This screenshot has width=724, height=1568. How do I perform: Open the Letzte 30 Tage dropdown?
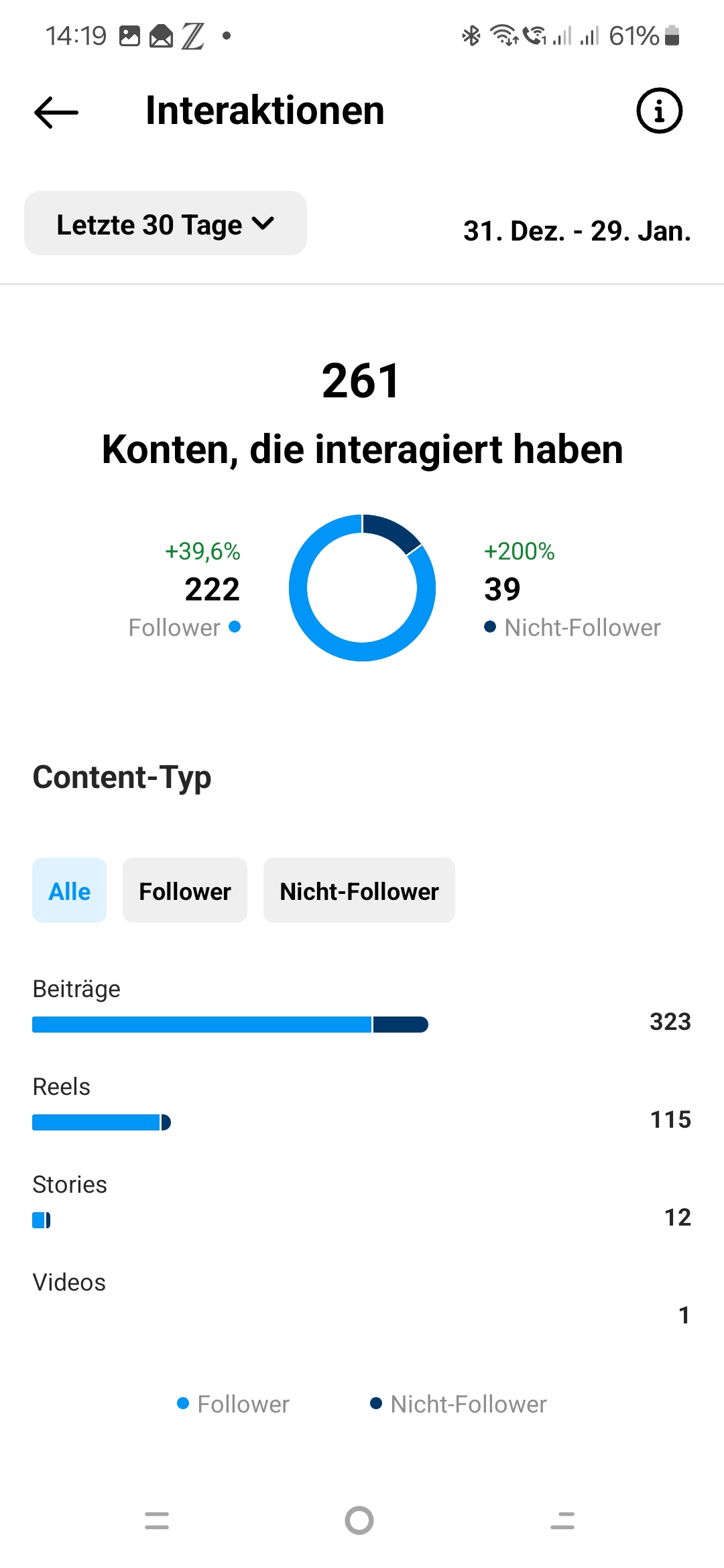coord(165,223)
